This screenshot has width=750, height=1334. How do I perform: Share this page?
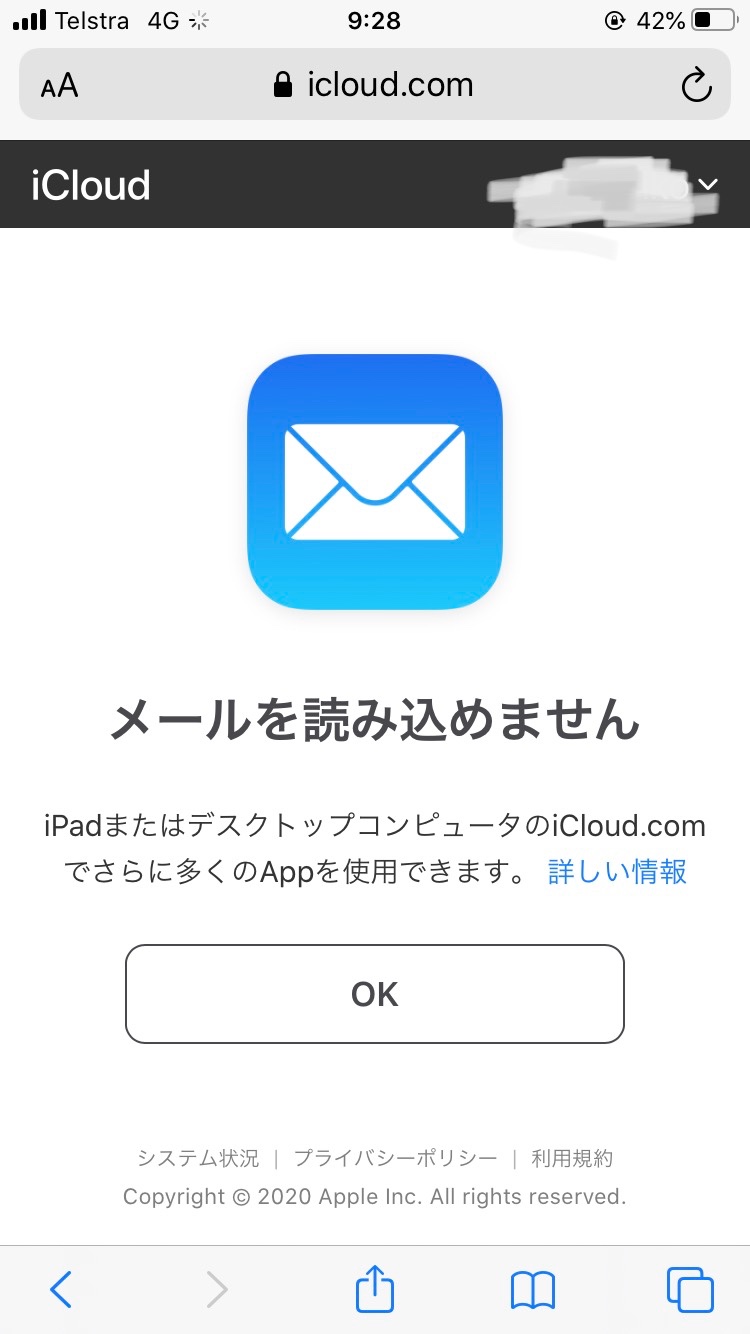click(375, 1288)
